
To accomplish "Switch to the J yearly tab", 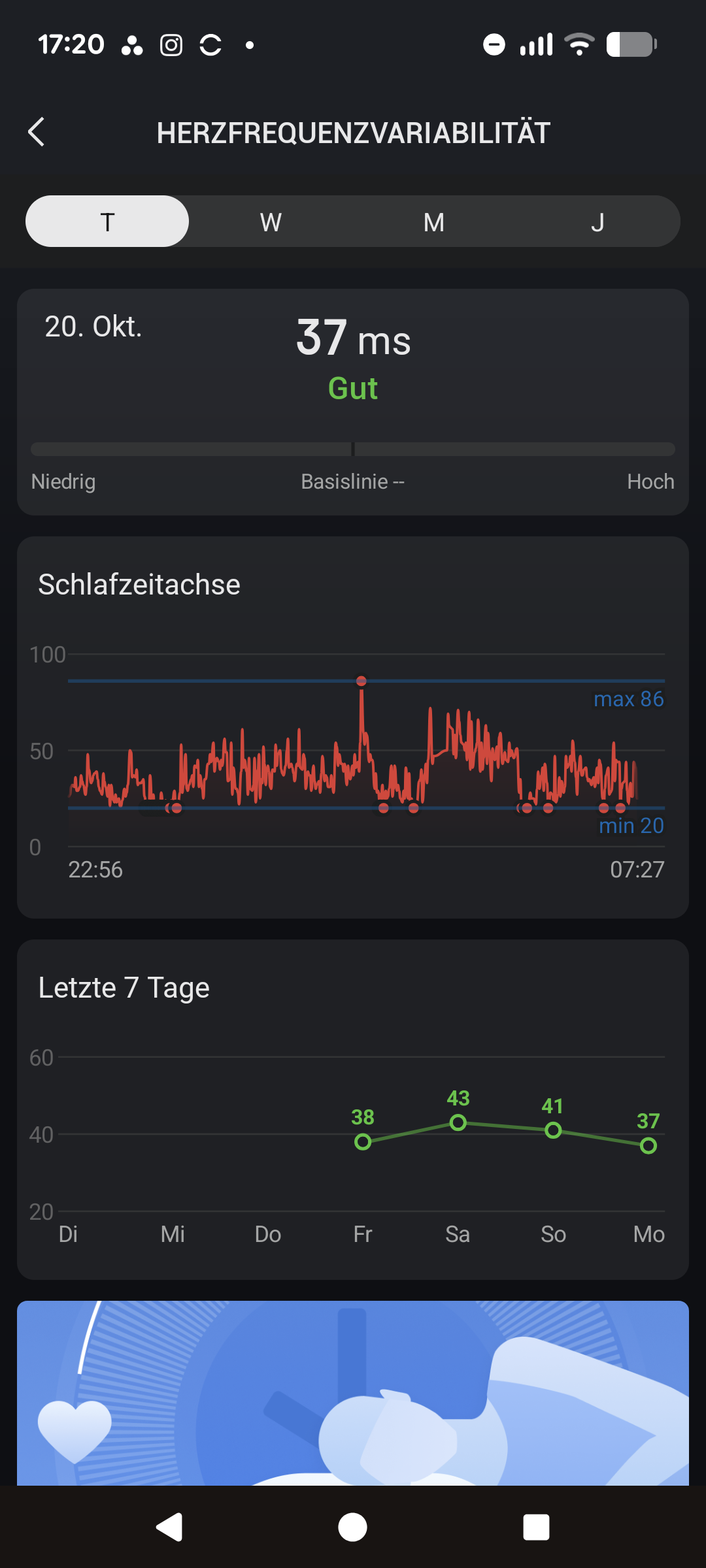I will point(597,222).
